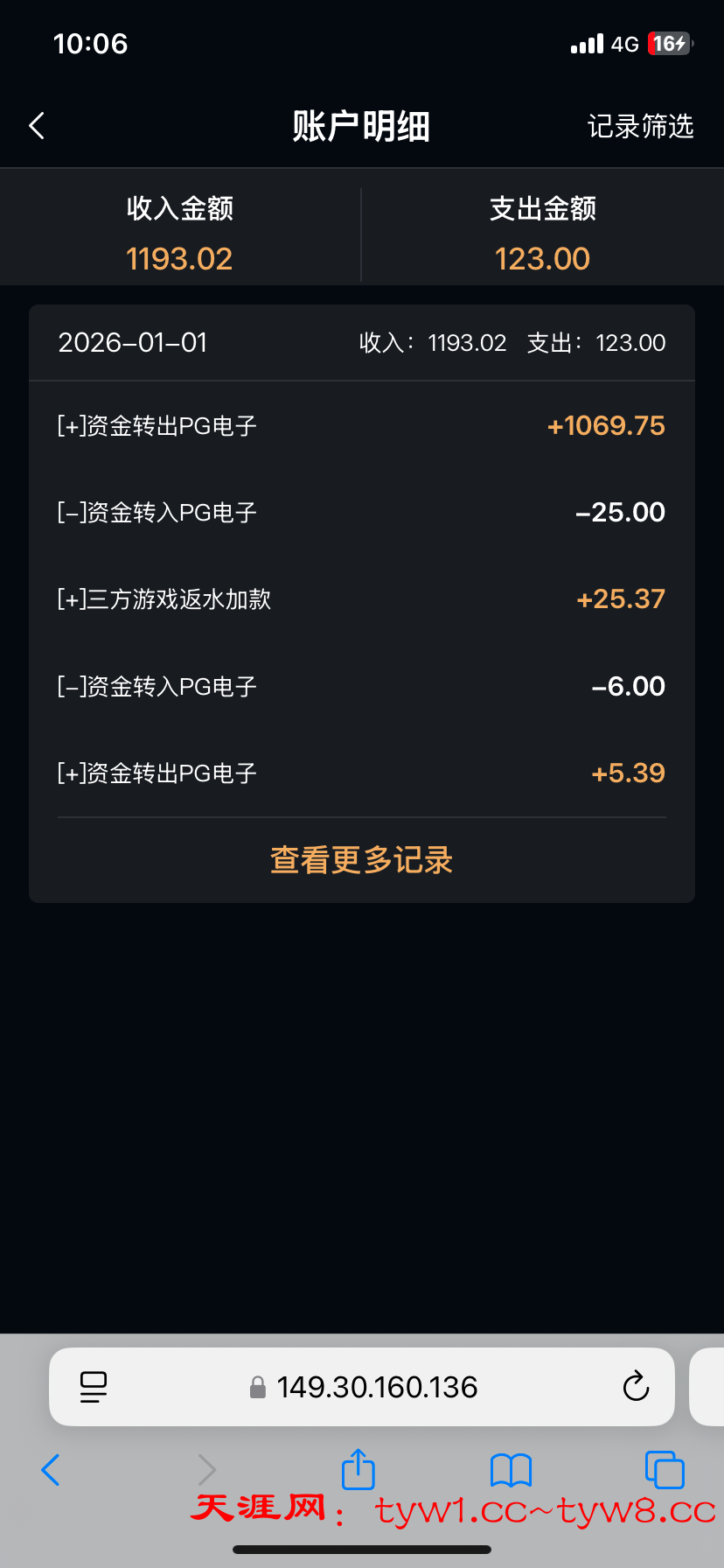Open Safari bookmarks

(x=511, y=1470)
